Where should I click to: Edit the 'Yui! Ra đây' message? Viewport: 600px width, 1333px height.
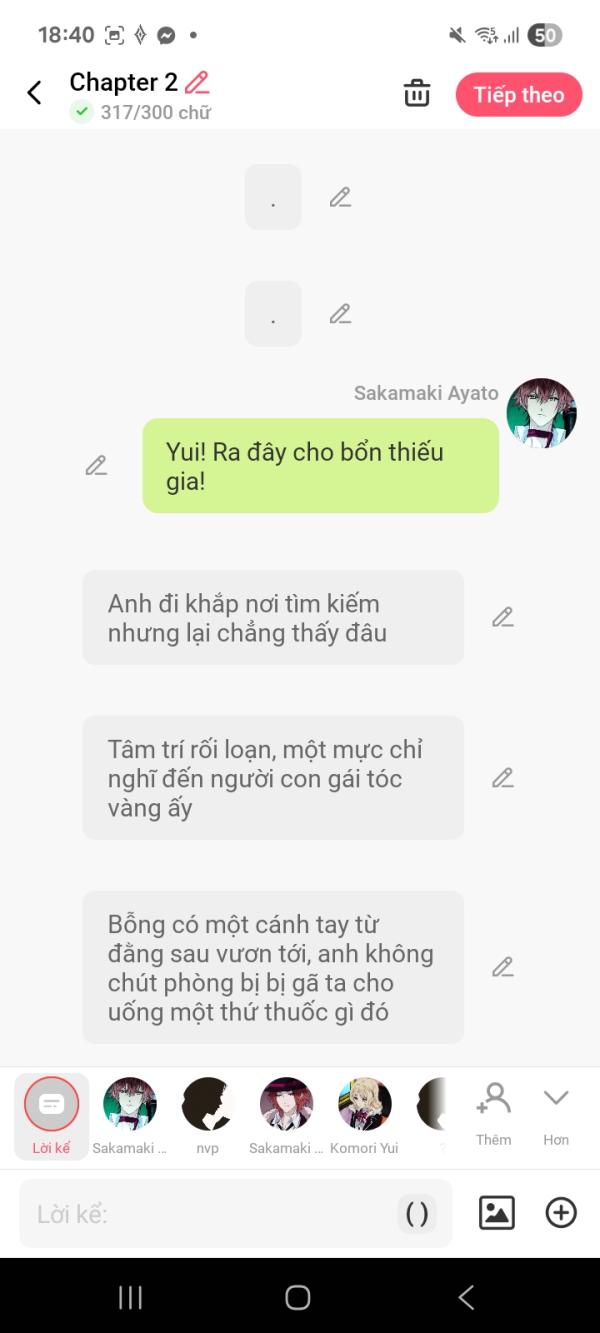(96, 465)
